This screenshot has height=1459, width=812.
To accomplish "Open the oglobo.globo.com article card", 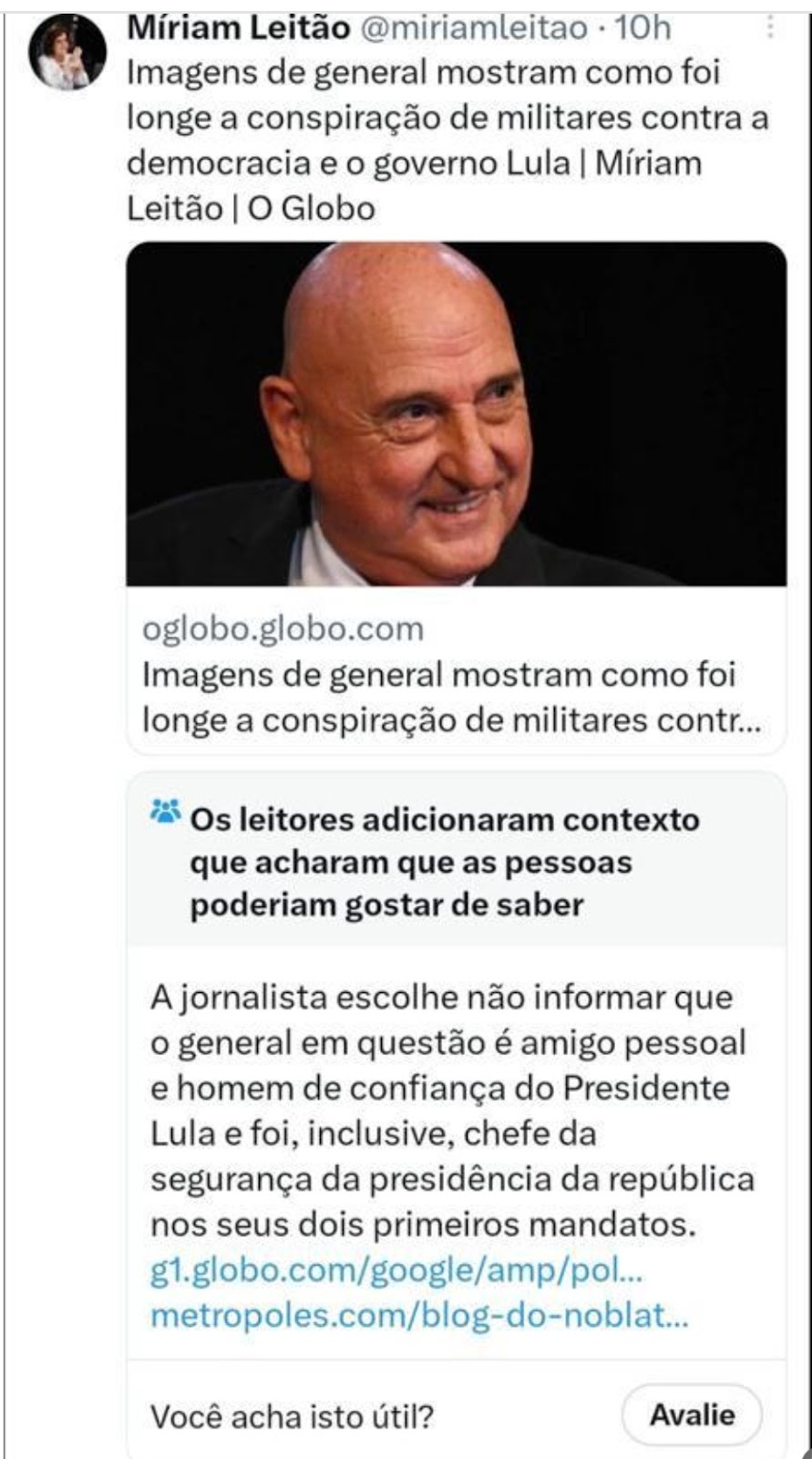I will (456, 498).
